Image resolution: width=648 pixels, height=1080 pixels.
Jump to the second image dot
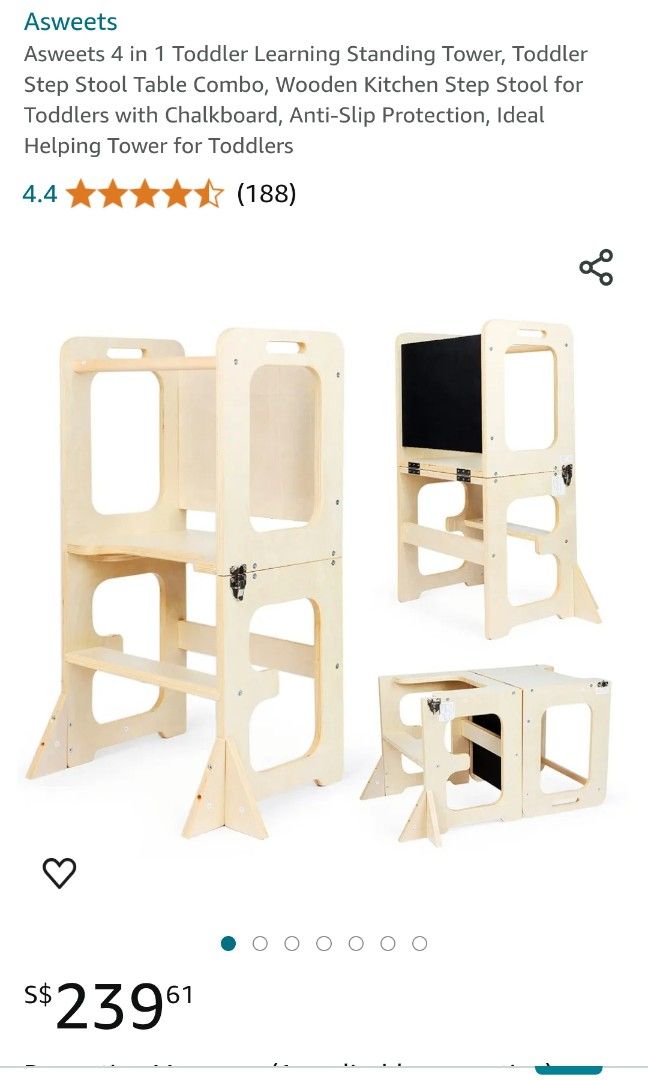[x=260, y=943]
